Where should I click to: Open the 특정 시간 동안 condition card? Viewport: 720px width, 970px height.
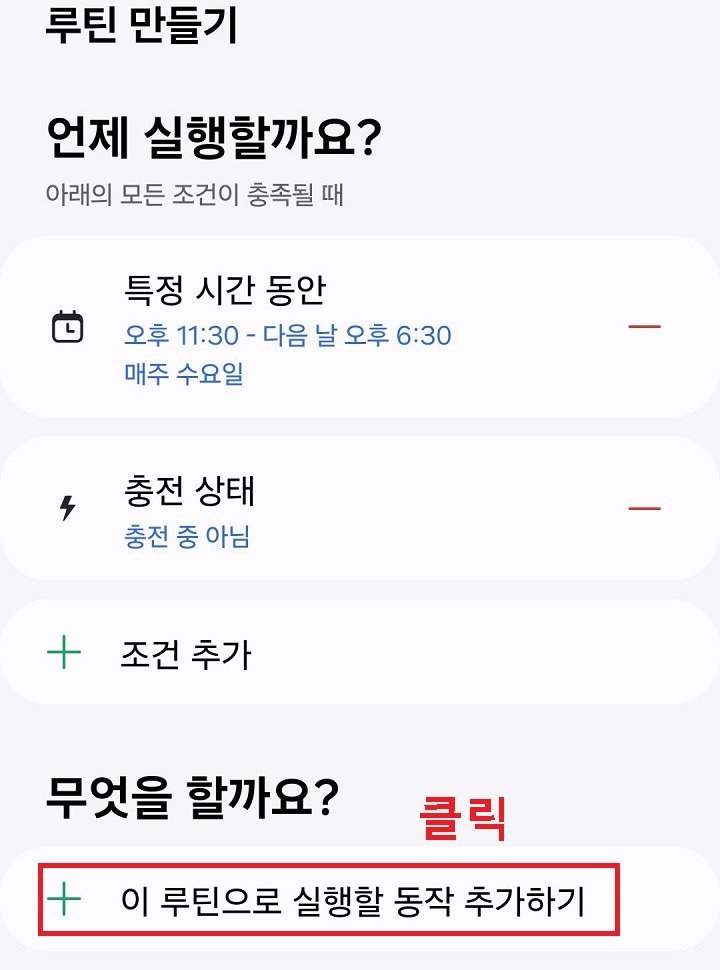[300, 327]
